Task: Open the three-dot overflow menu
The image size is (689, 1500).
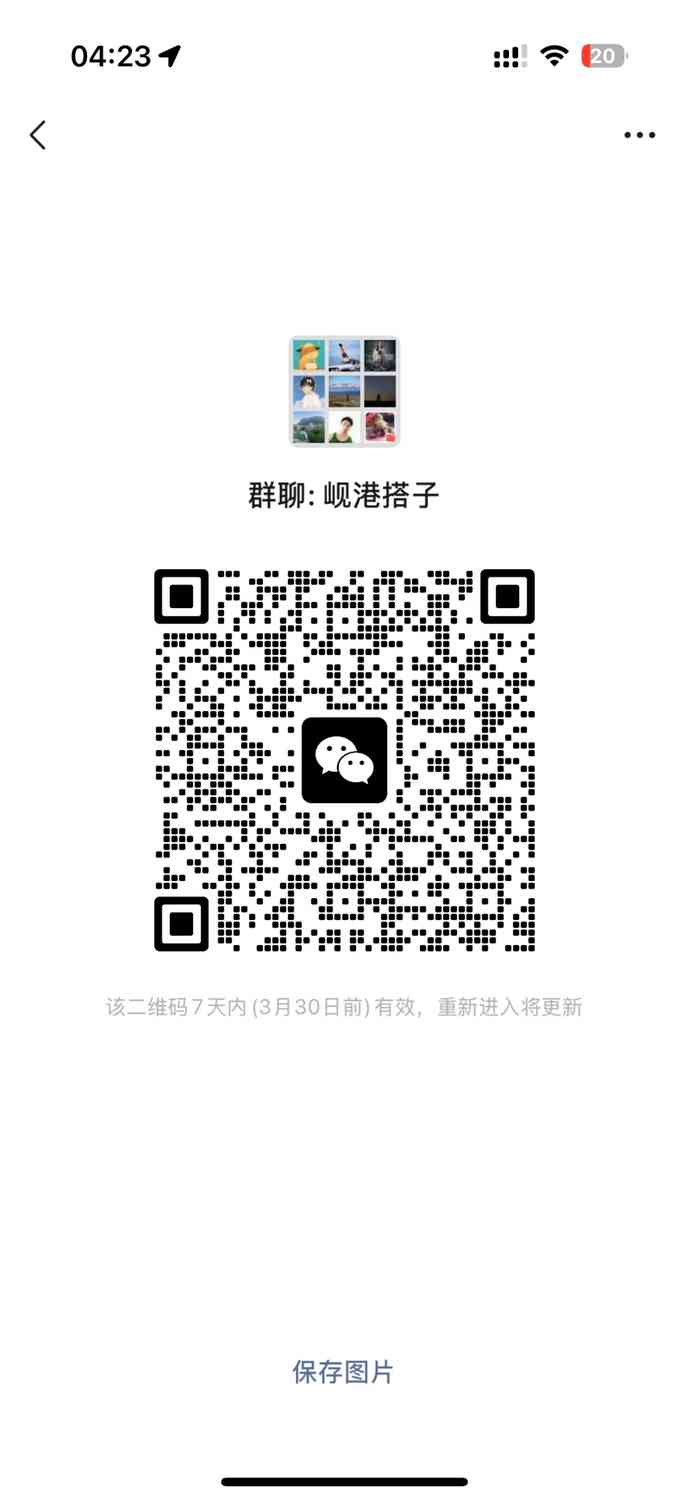Action: [x=639, y=135]
